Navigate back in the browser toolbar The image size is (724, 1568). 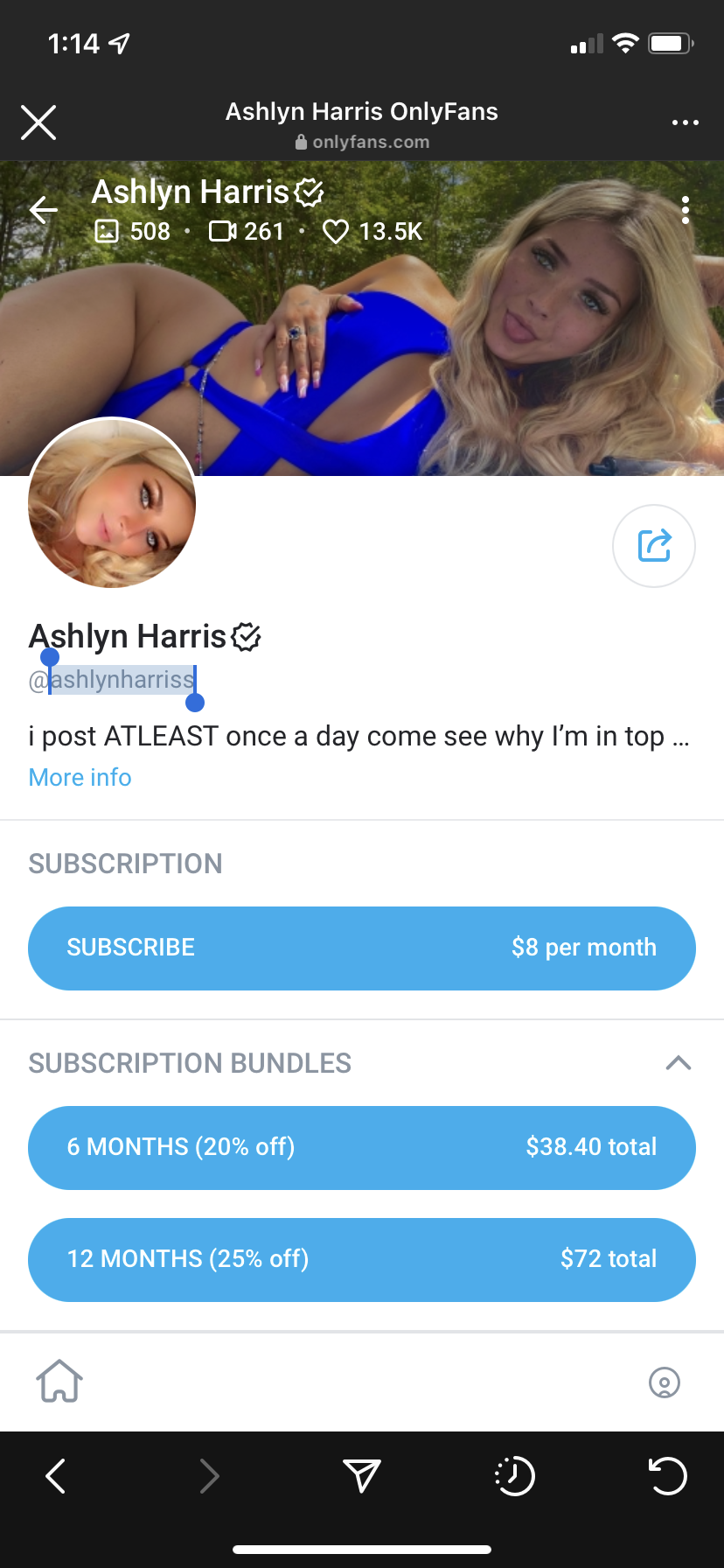pos(56,1476)
